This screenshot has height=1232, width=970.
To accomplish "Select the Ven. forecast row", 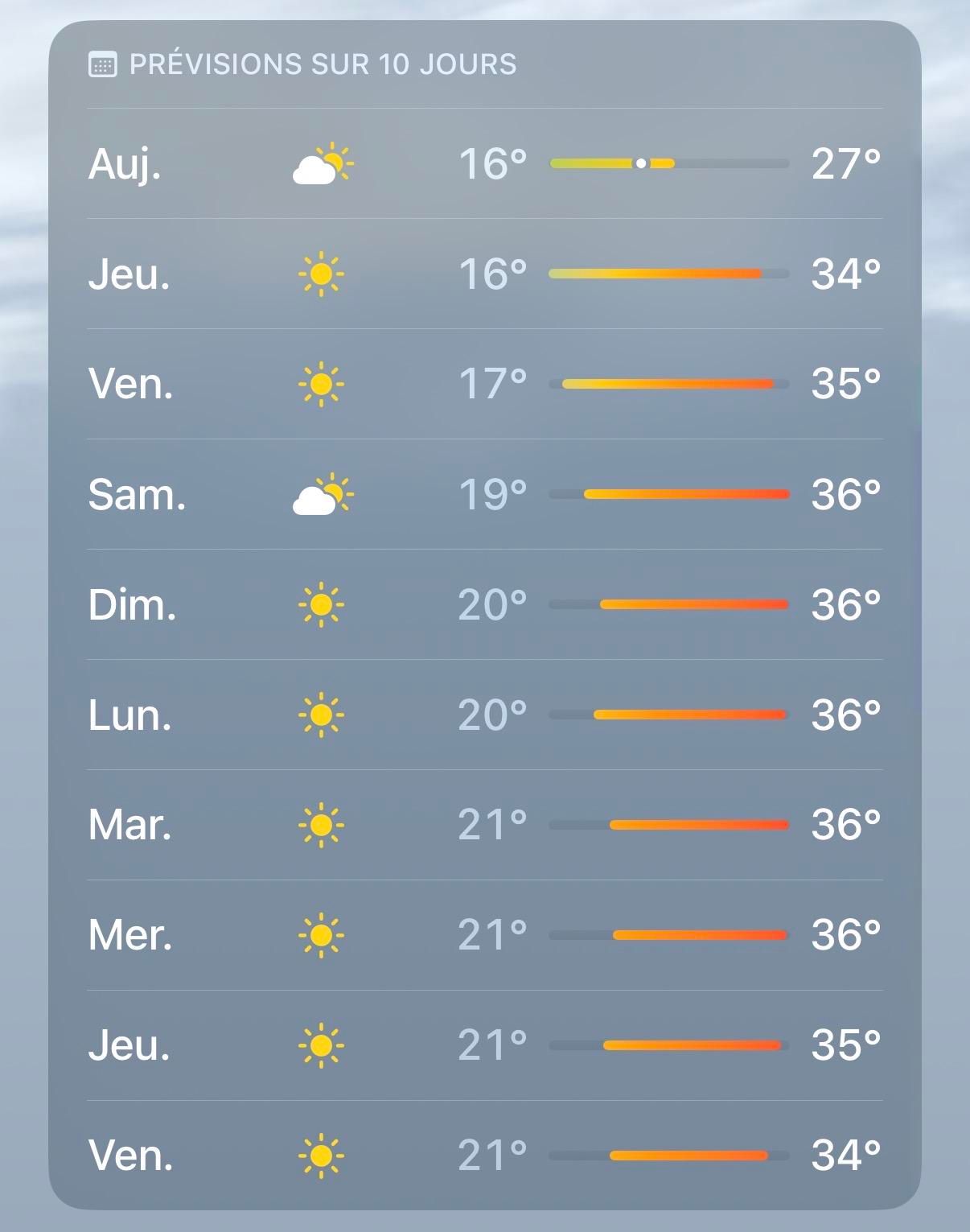I will point(483,384).
